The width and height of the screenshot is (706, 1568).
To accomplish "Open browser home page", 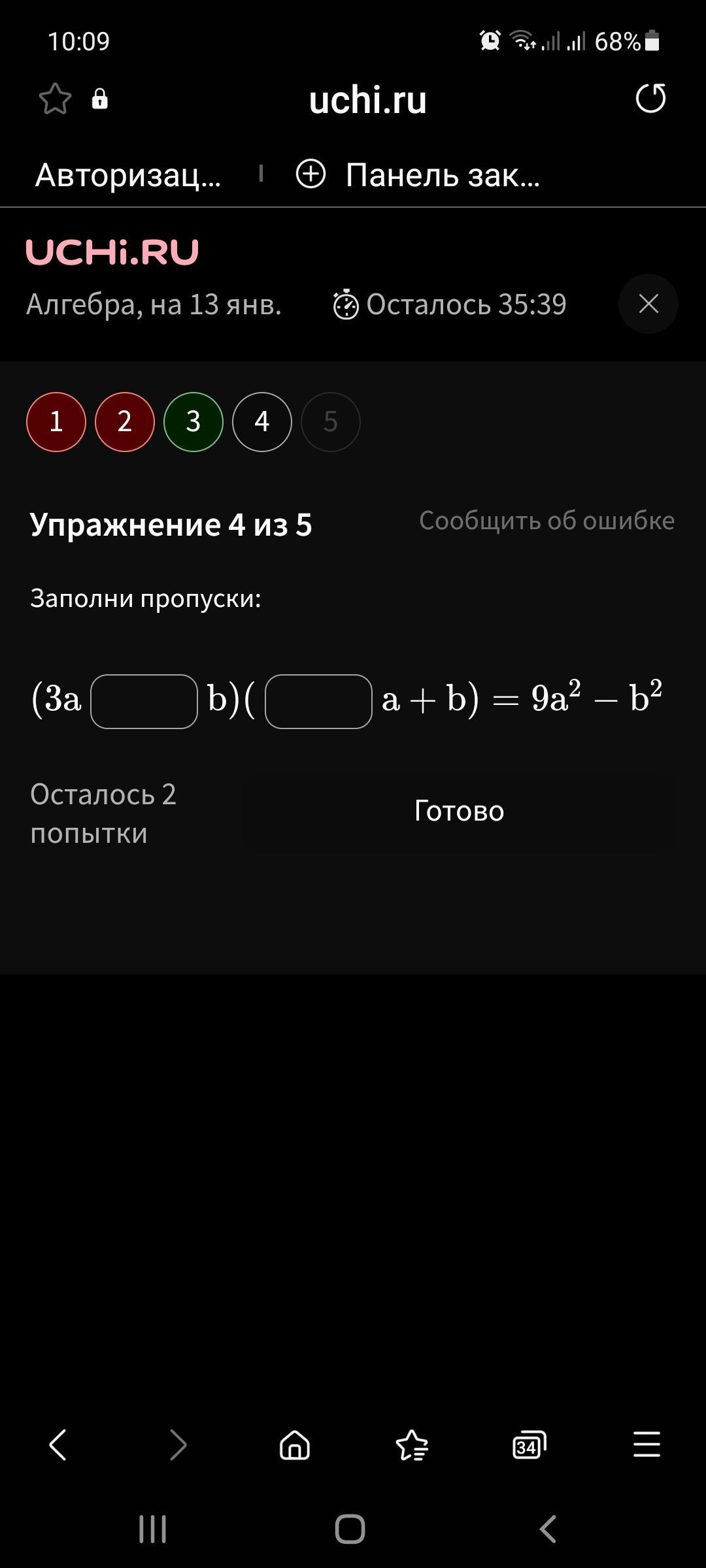I will click(x=295, y=1445).
